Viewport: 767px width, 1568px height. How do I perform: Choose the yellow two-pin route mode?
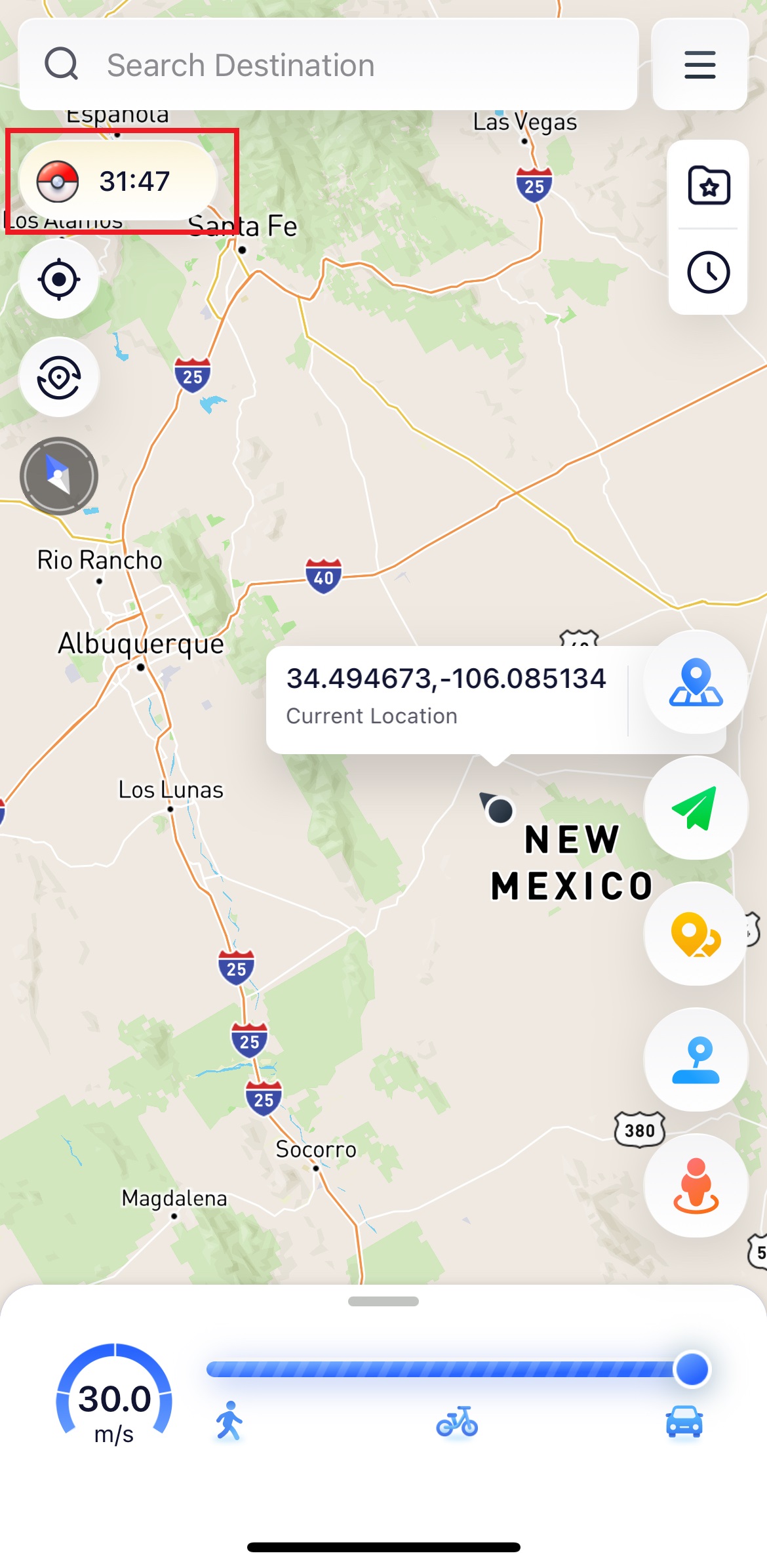pos(696,934)
